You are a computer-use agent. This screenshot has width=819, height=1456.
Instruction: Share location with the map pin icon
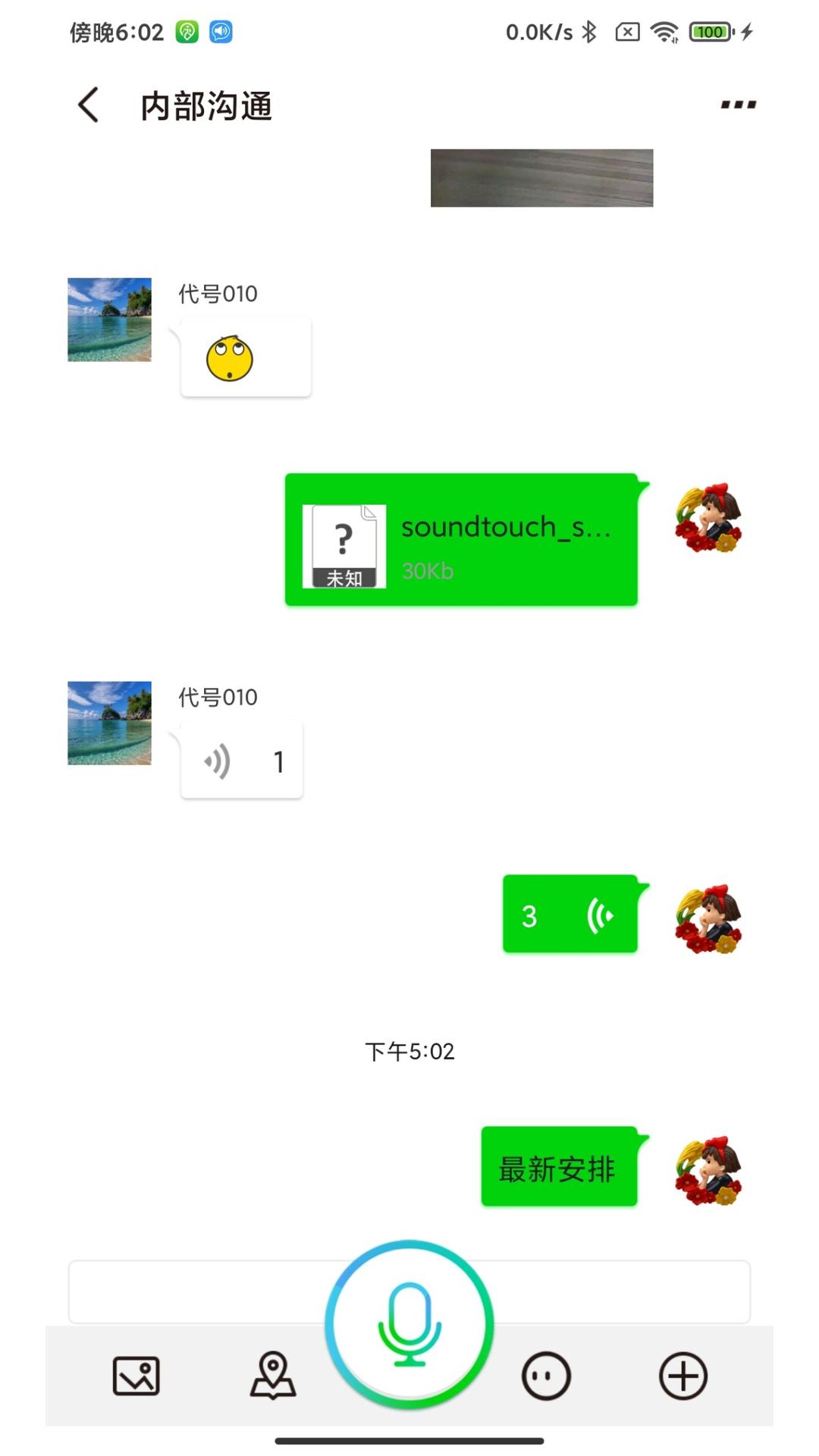coord(272,1376)
